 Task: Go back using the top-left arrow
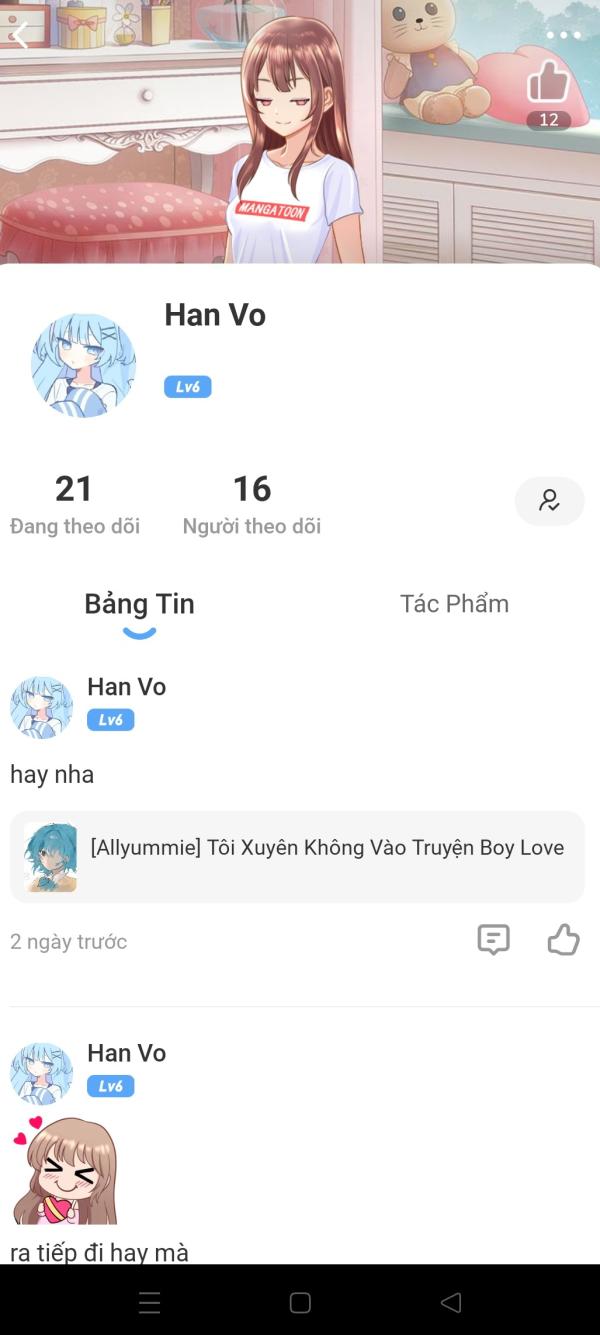coord(20,35)
